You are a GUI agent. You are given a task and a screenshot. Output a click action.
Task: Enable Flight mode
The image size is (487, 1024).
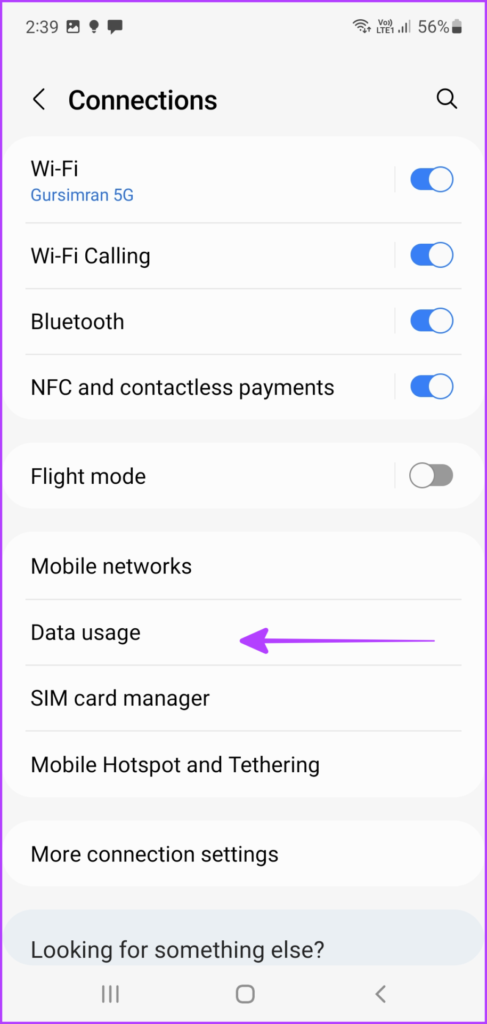(432, 475)
